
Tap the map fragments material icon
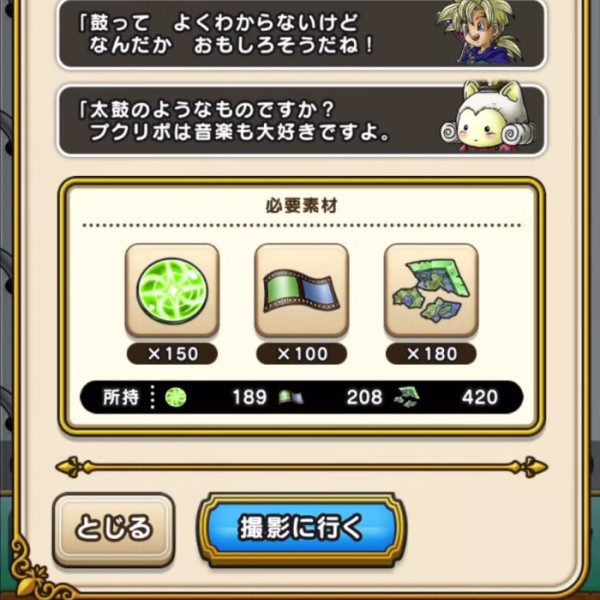point(431,290)
